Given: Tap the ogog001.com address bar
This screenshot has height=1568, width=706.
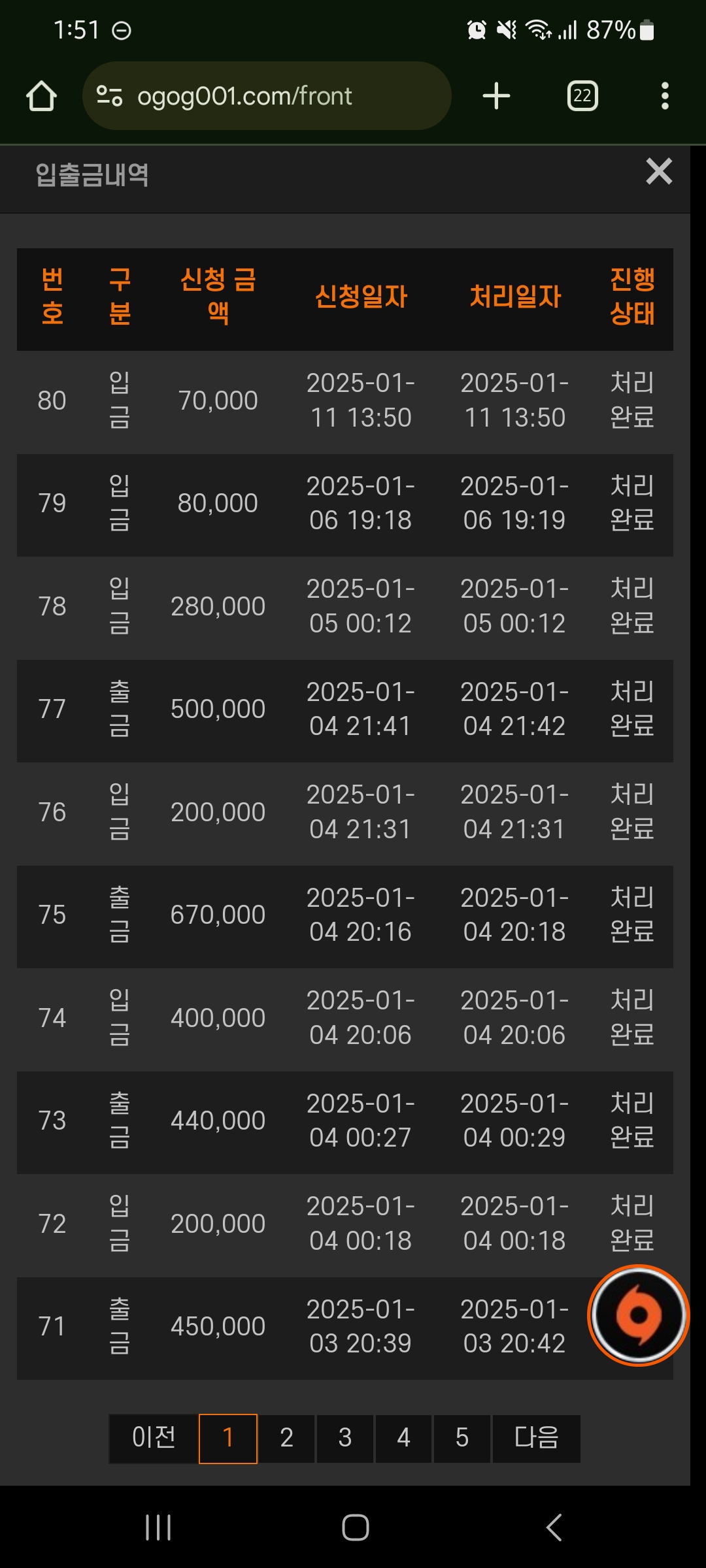Looking at the screenshot, I should point(267,96).
